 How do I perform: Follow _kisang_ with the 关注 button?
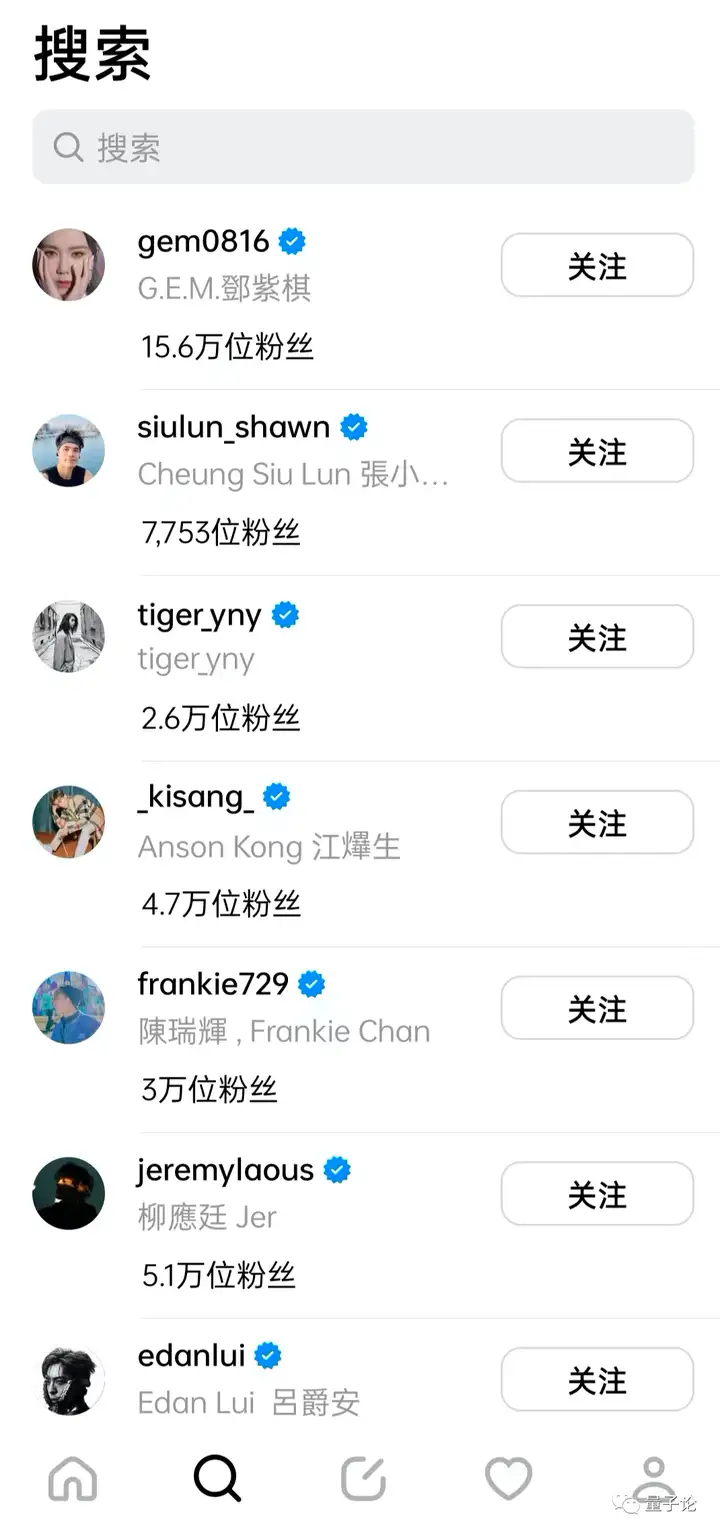click(597, 823)
